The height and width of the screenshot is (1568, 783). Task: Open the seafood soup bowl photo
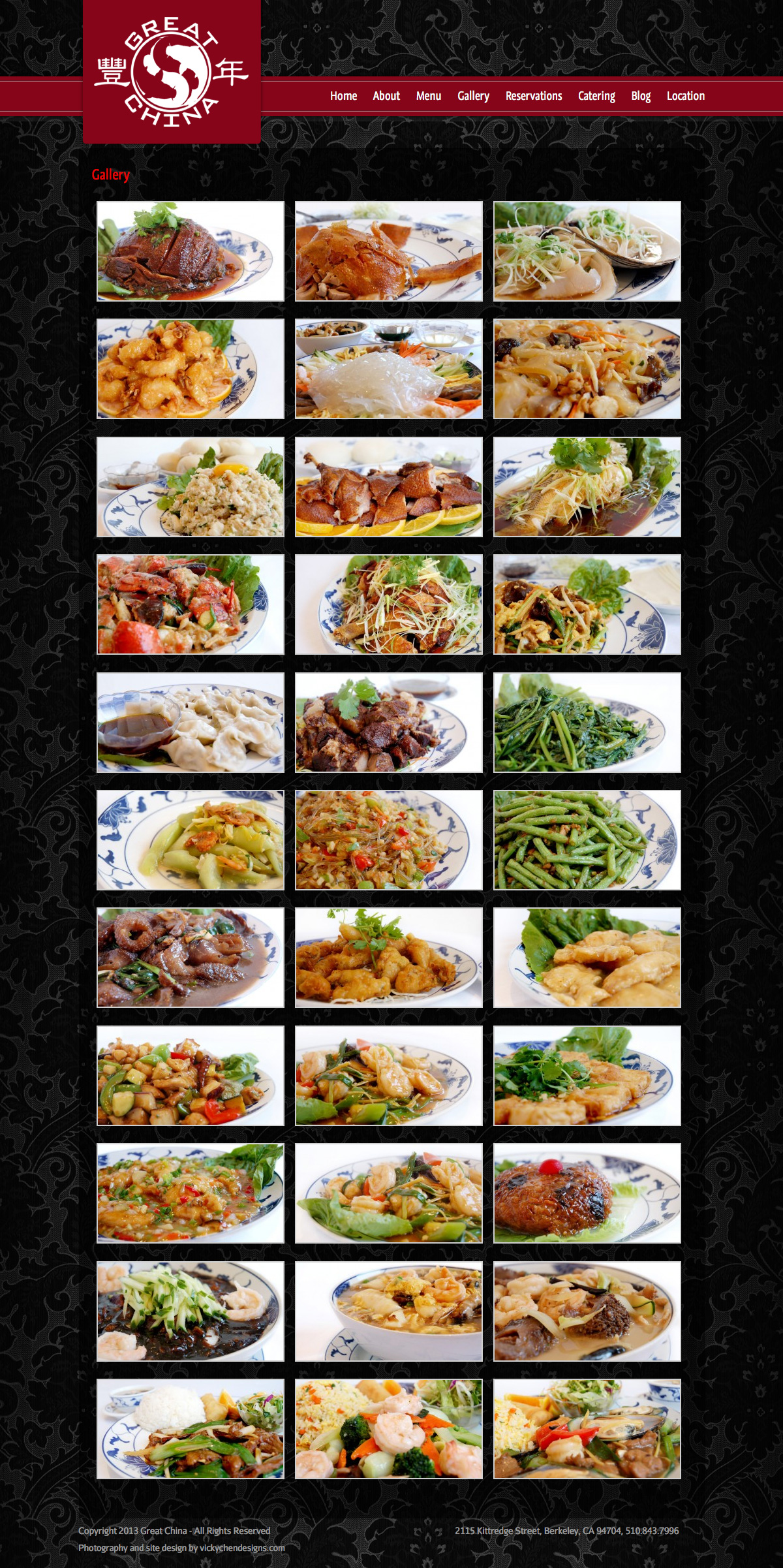388,1311
